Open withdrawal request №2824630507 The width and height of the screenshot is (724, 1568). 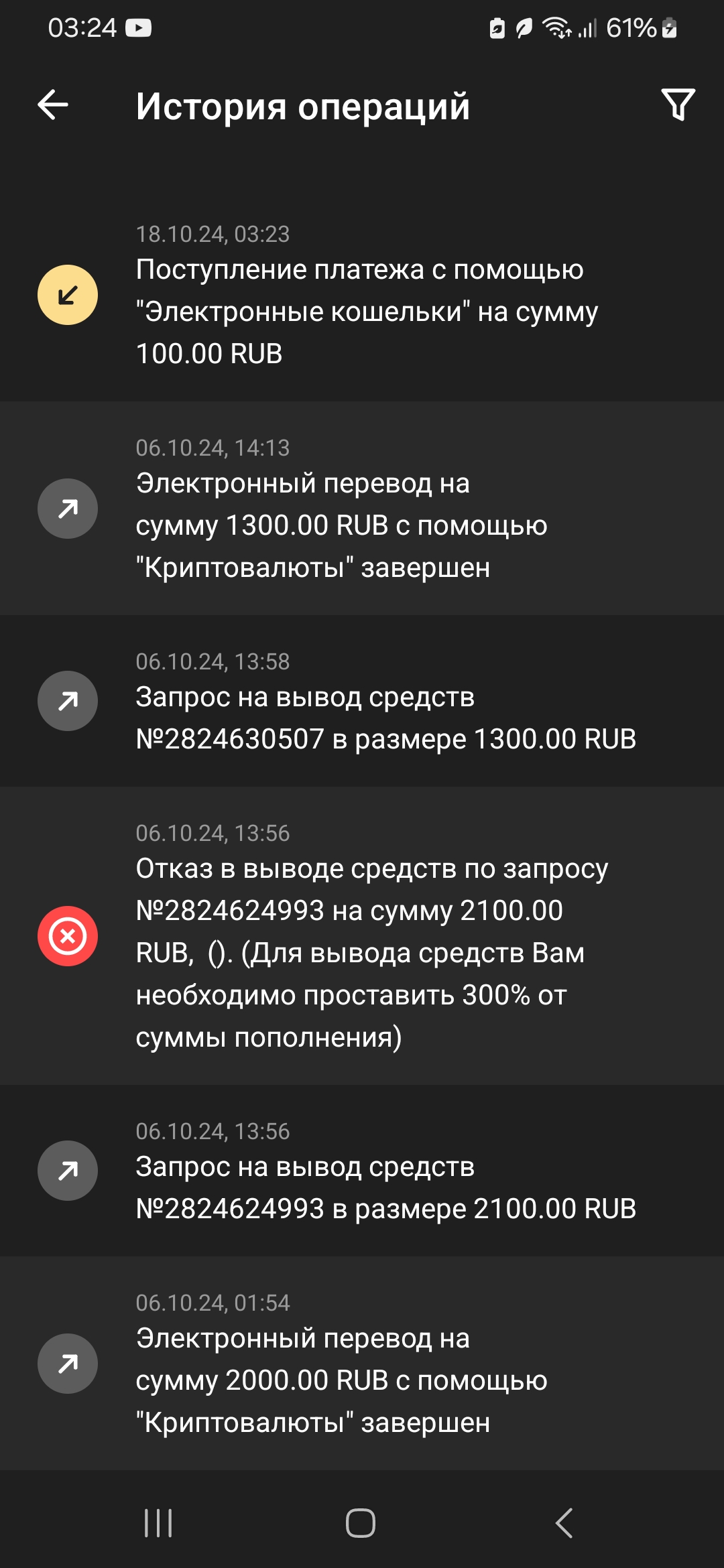362,702
